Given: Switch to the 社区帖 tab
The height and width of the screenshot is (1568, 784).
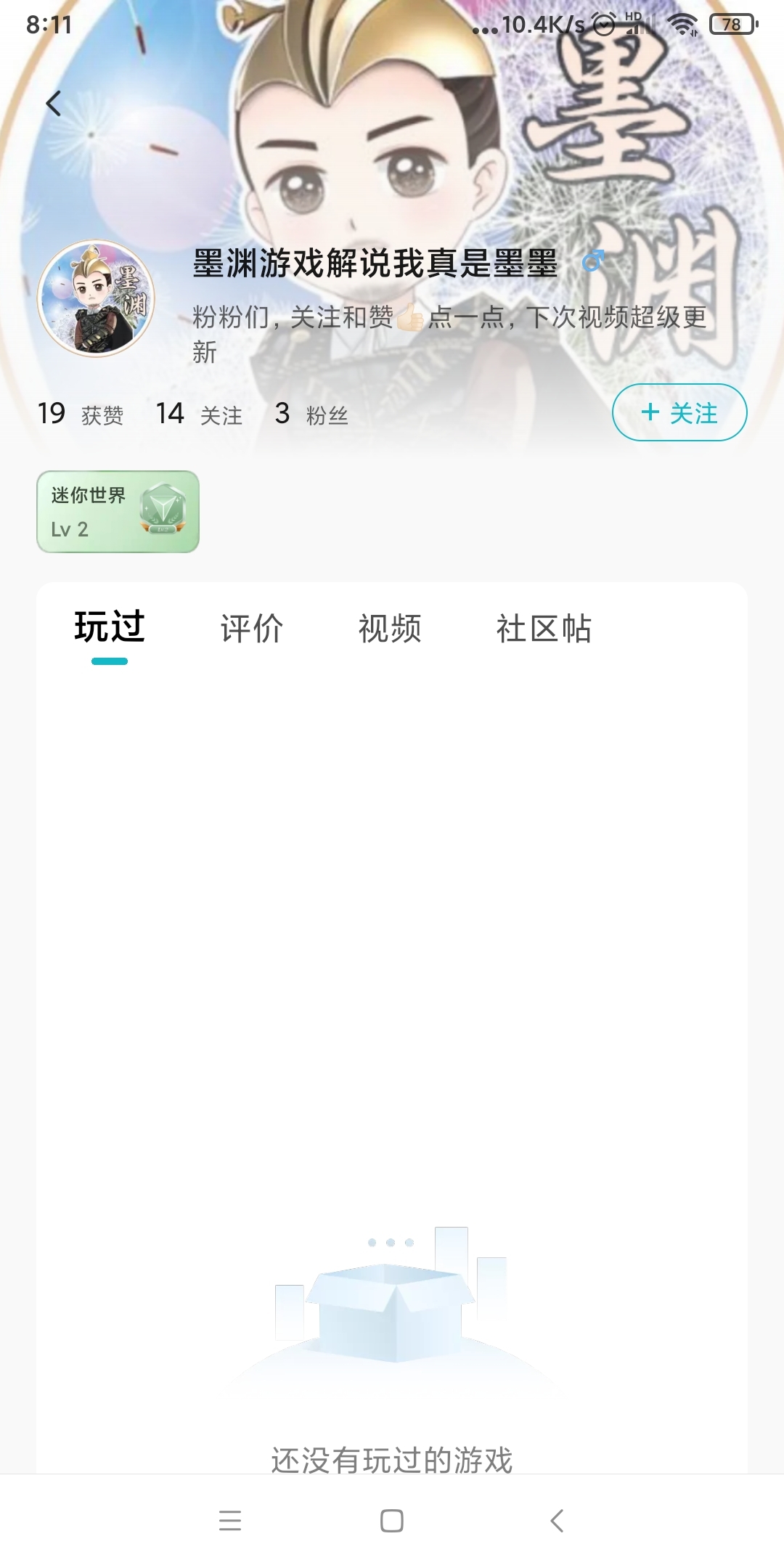Looking at the screenshot, I should [544, 629].
